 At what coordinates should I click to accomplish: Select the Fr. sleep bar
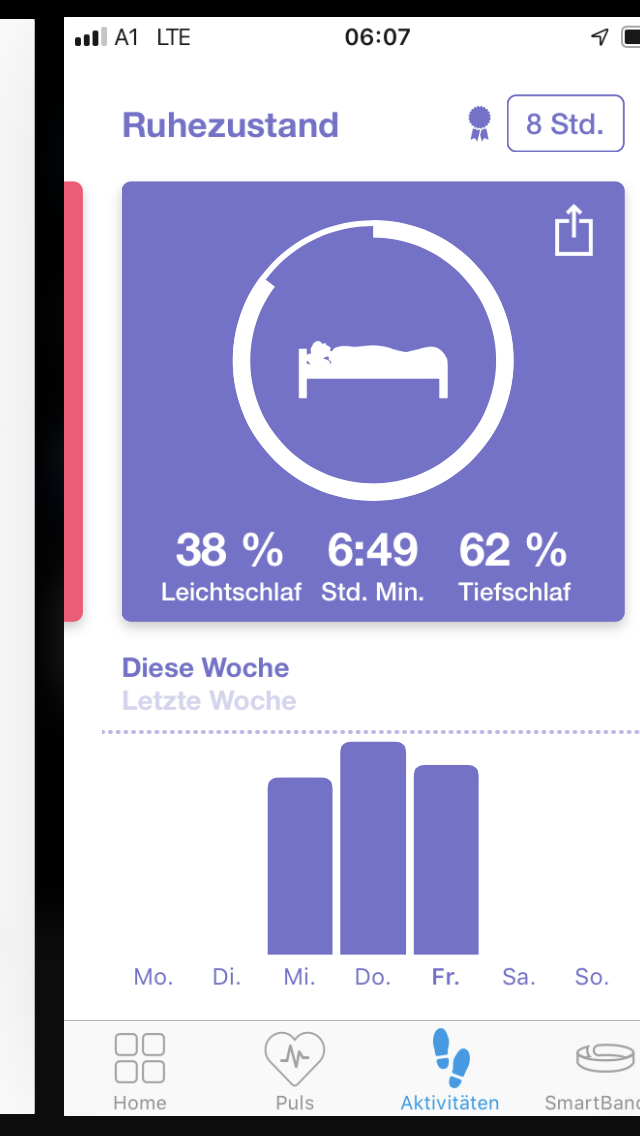click(446, 860)
